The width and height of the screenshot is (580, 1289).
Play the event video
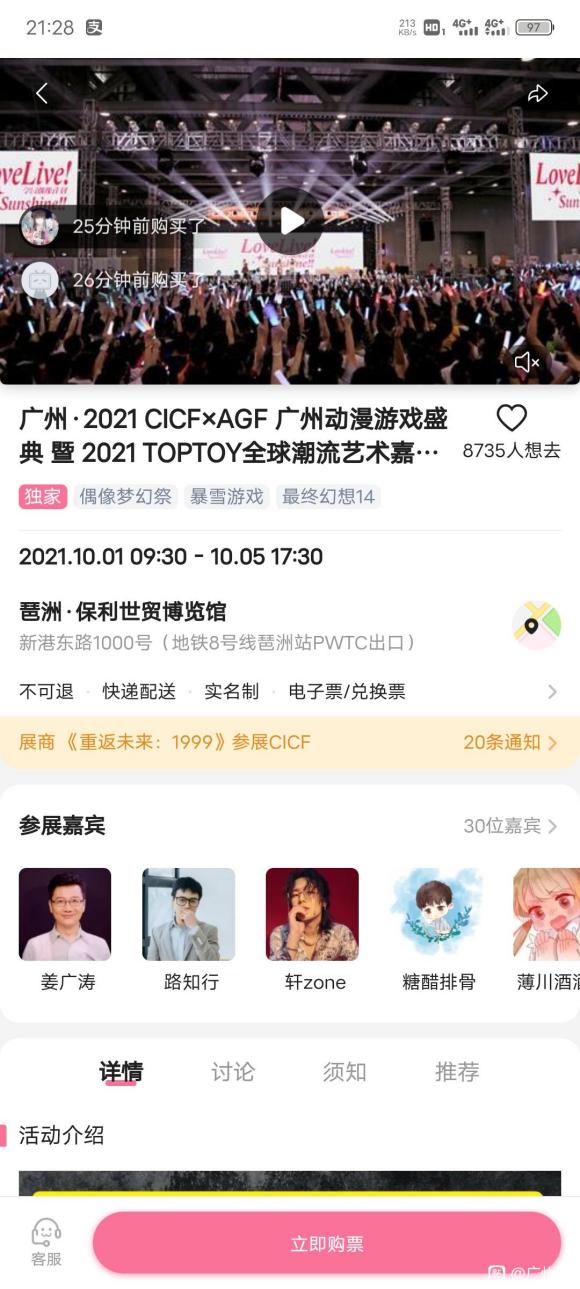pyautogui.click(x=290, y=221)
